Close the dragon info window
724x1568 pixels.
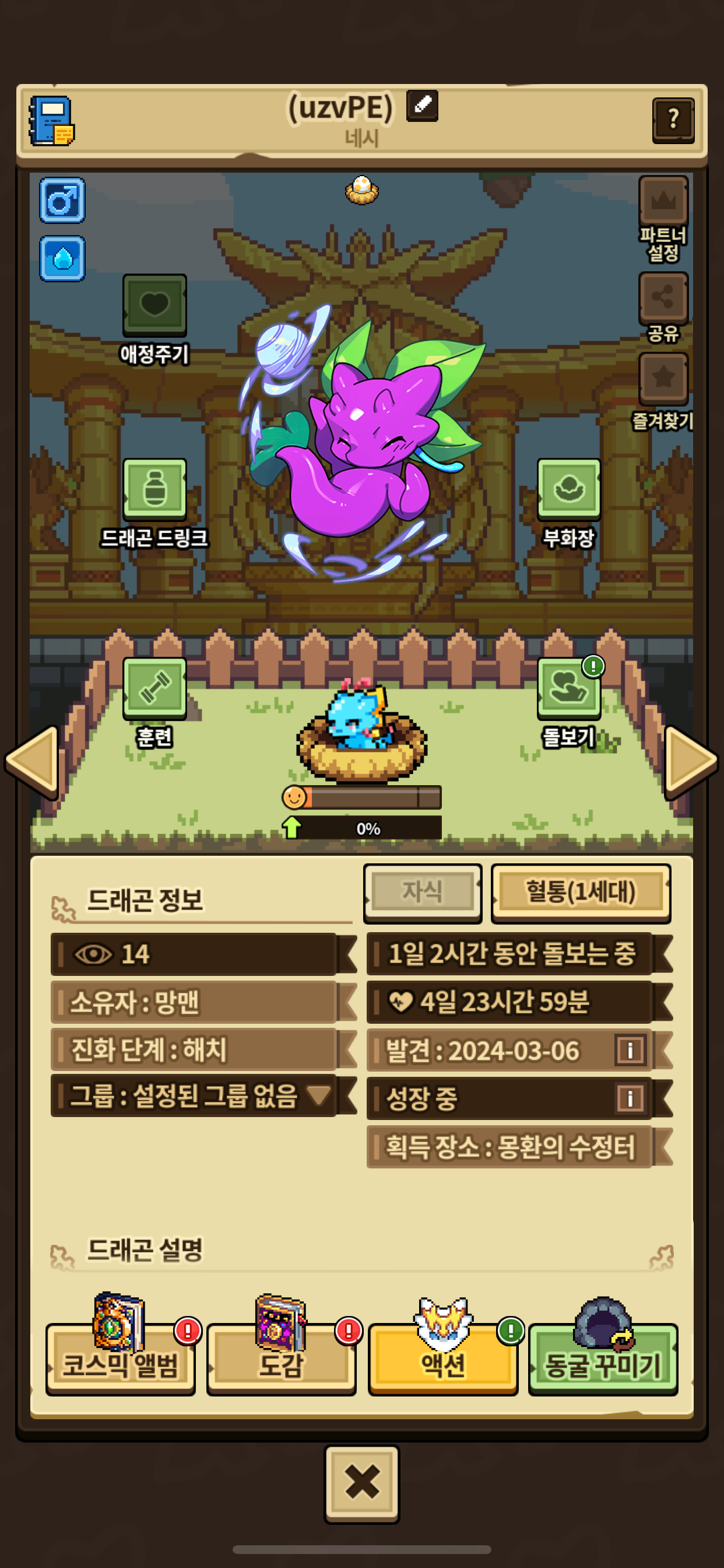click(x=362, y=1482)
